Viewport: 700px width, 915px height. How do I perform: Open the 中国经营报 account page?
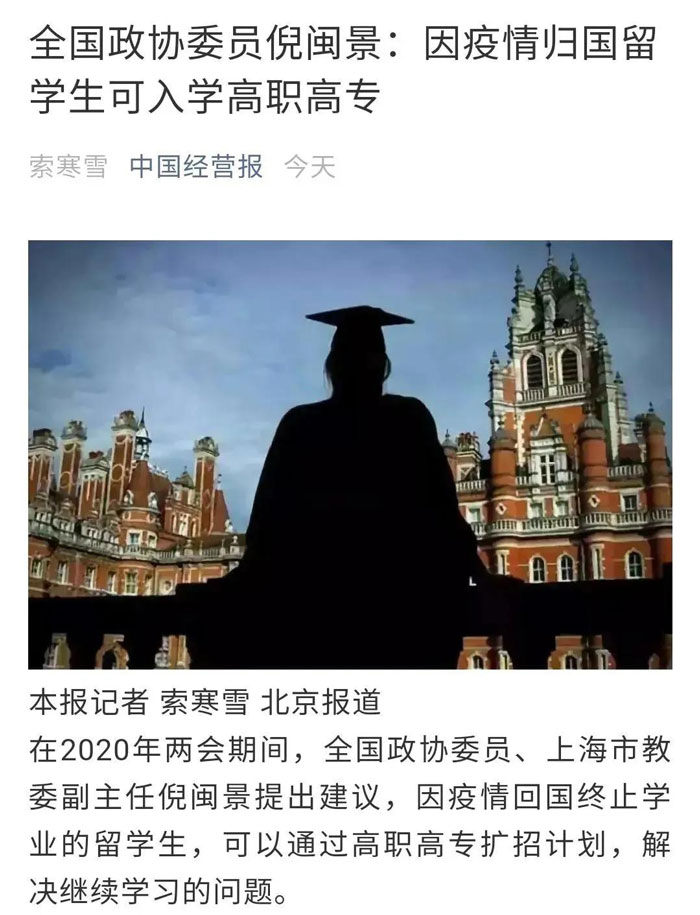(x=196, y=167)
